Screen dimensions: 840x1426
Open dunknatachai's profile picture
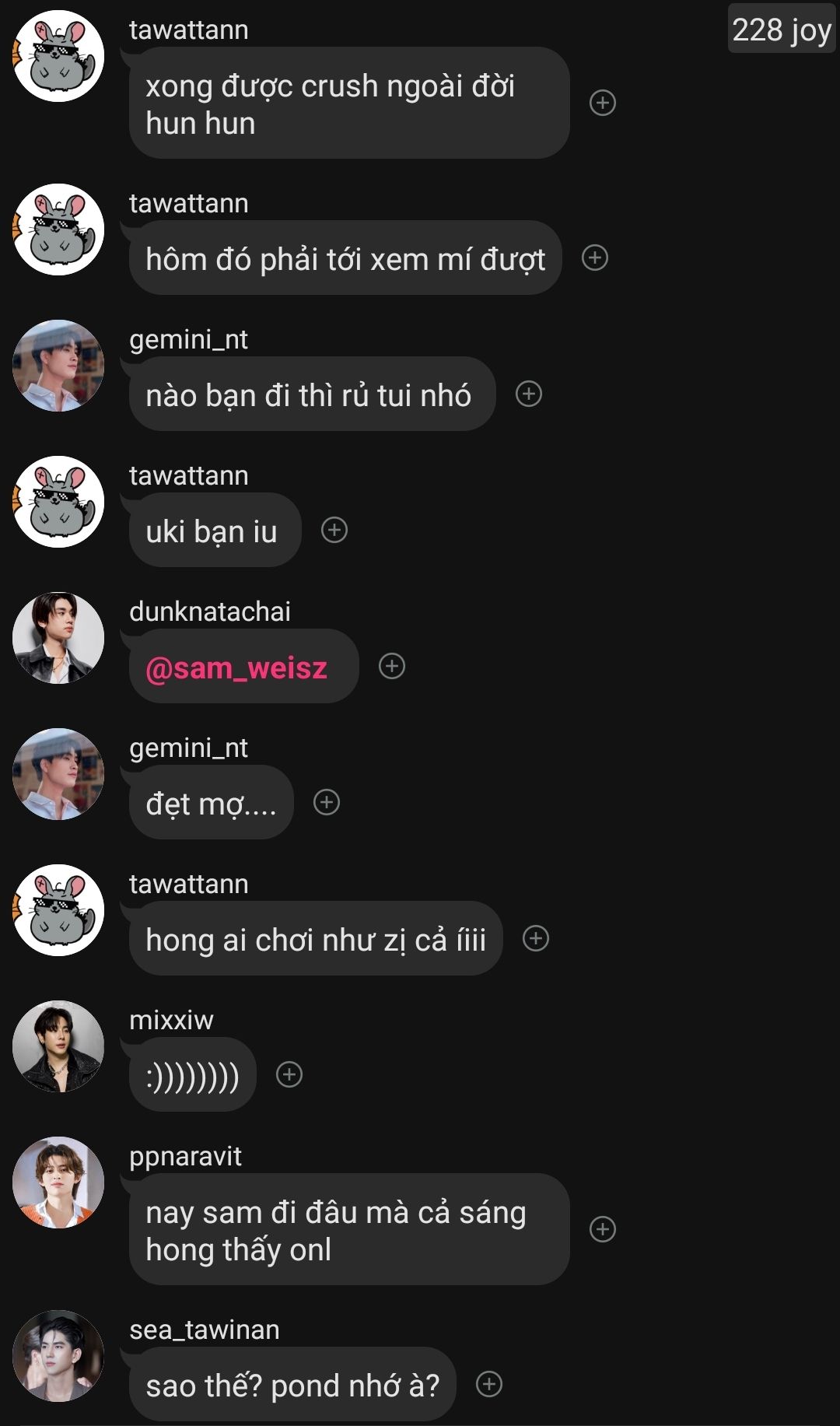coord(58,638)
